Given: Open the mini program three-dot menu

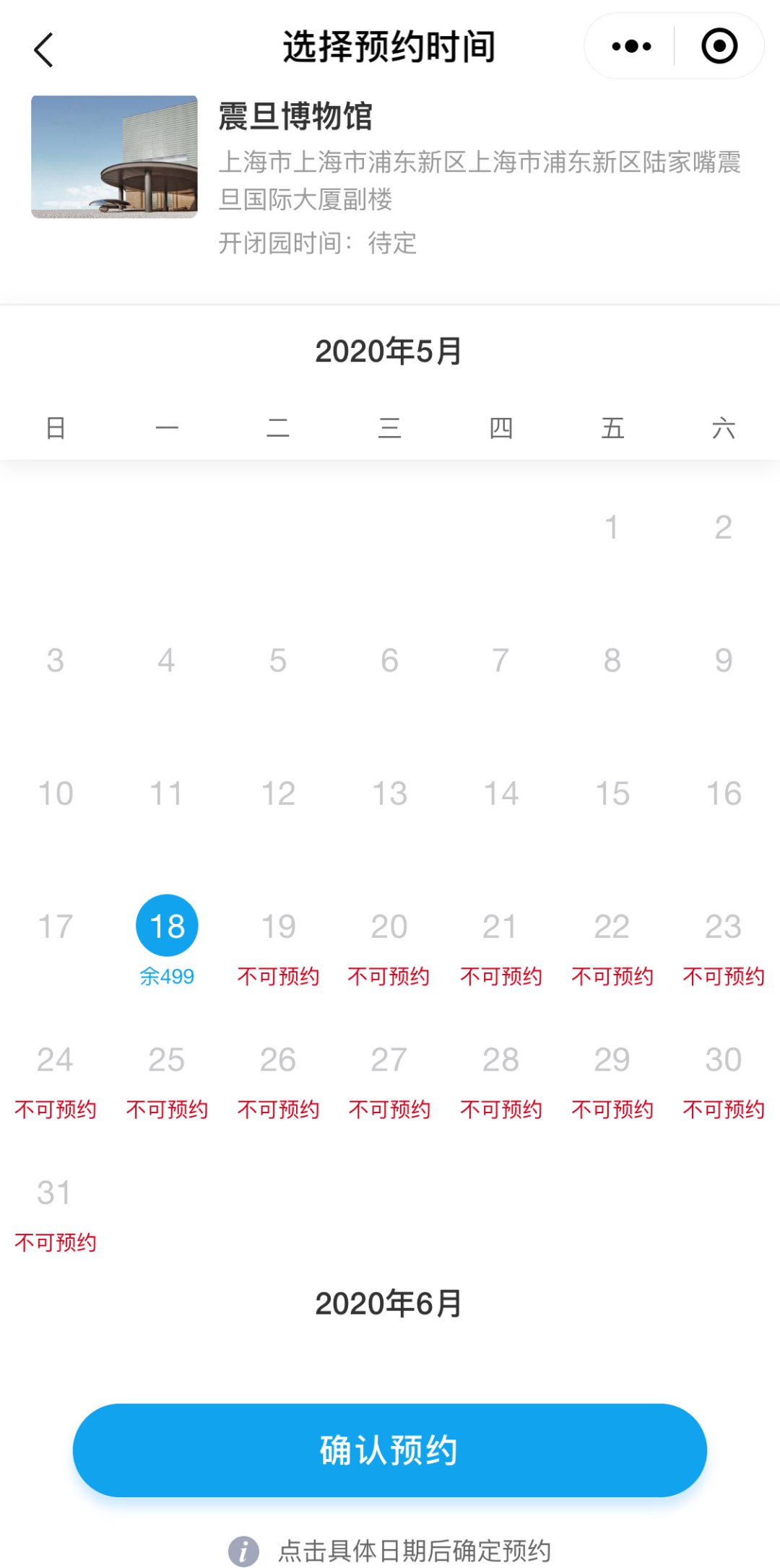Looking at the screenshot, I should click(631, 46).
